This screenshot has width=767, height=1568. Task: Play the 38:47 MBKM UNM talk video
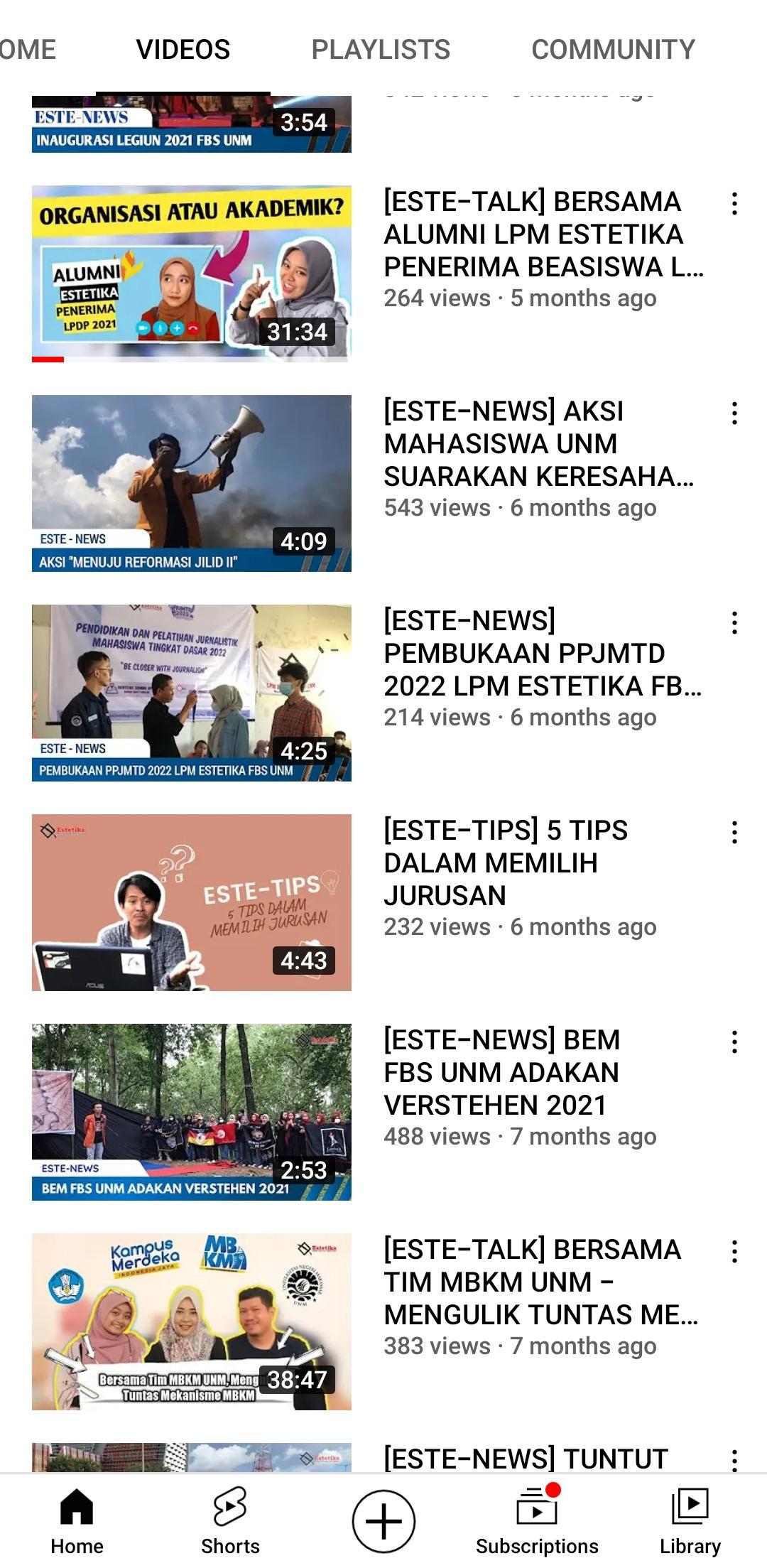tap(192, 1321)
